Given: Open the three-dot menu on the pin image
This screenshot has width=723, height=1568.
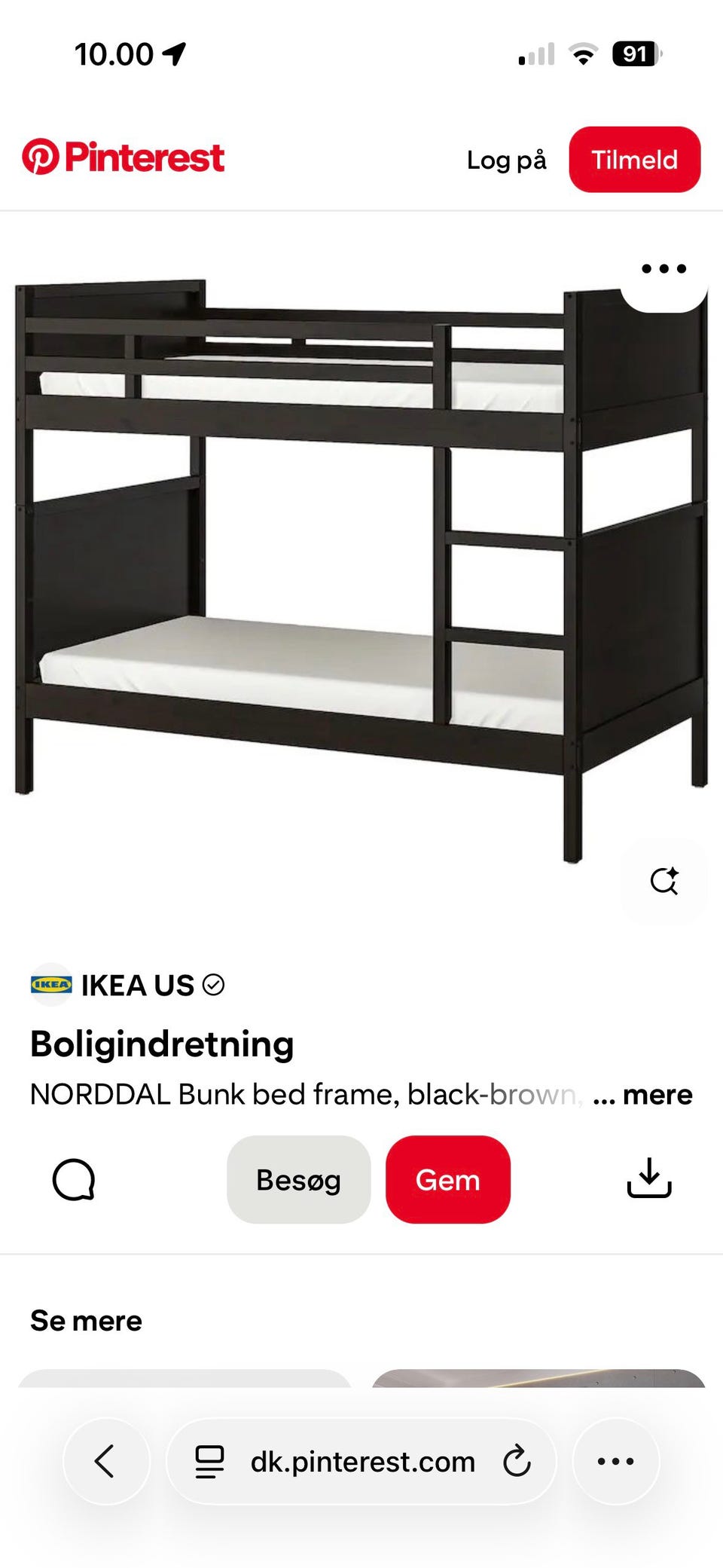Looking at the screenshot, I should (664, 268).
